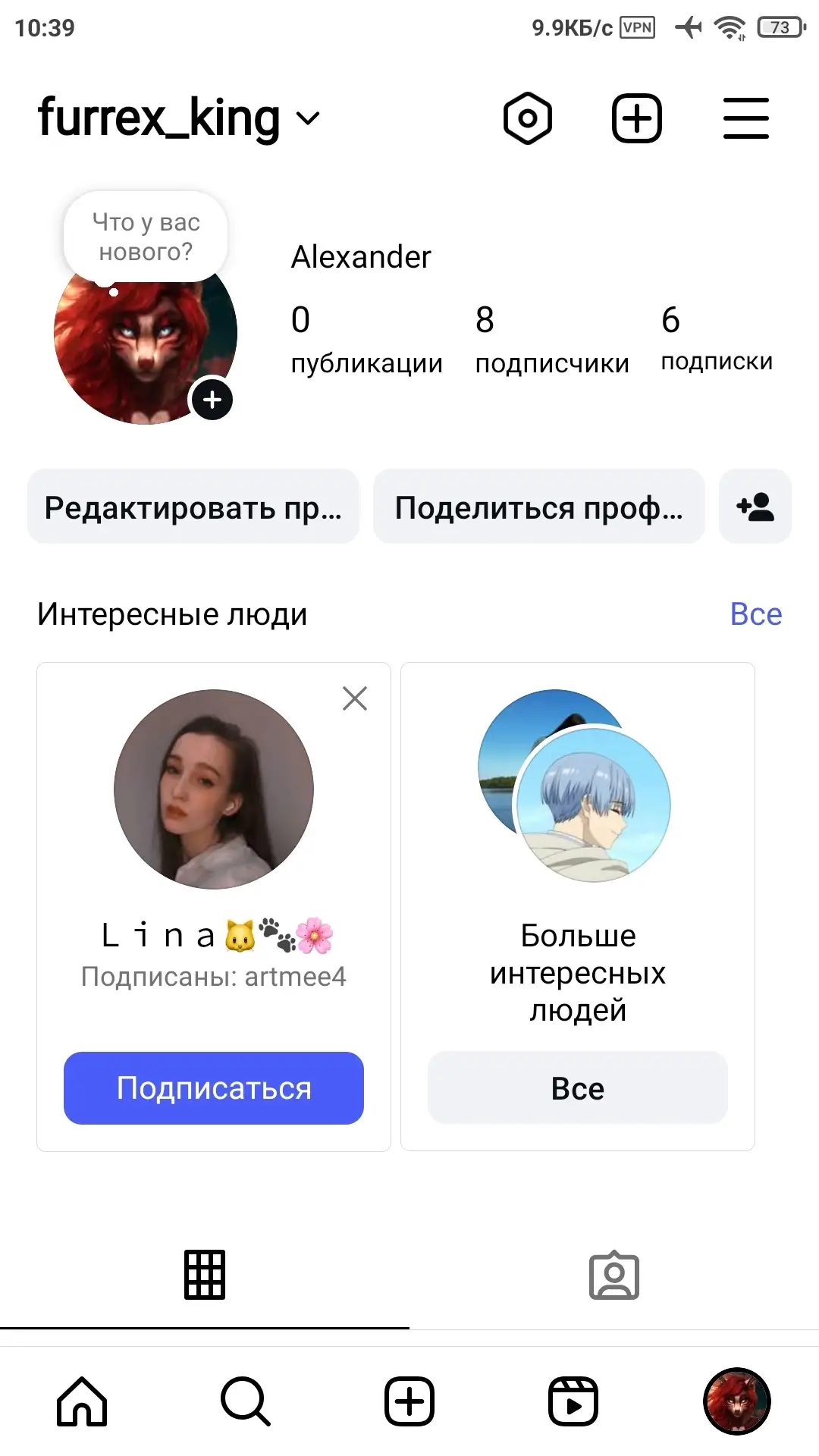This screenshot has width=819, height=1456.
Task: Add a story via the avatar plus badge
Action: (212, 400)
